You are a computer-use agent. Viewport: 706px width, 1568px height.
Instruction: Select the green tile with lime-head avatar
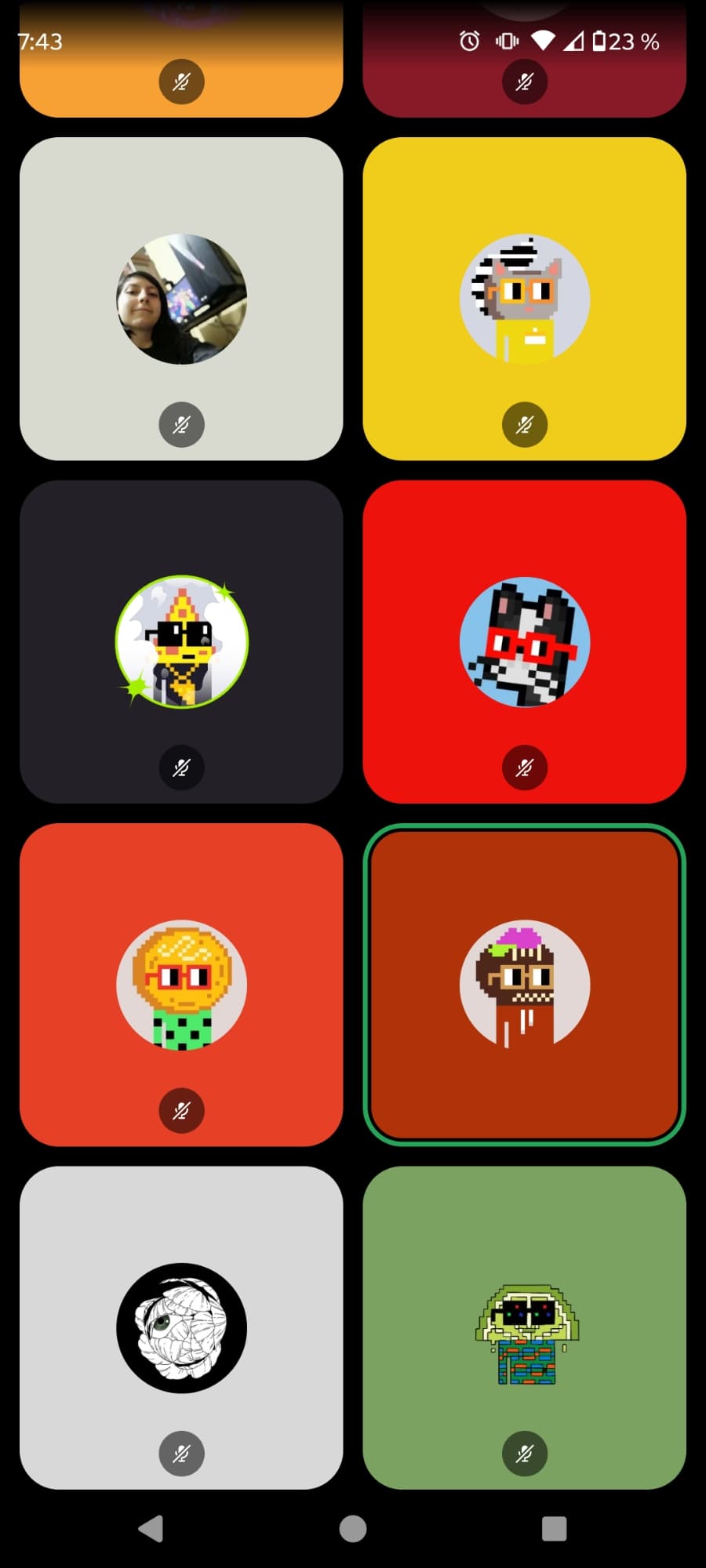[524, 1327]
